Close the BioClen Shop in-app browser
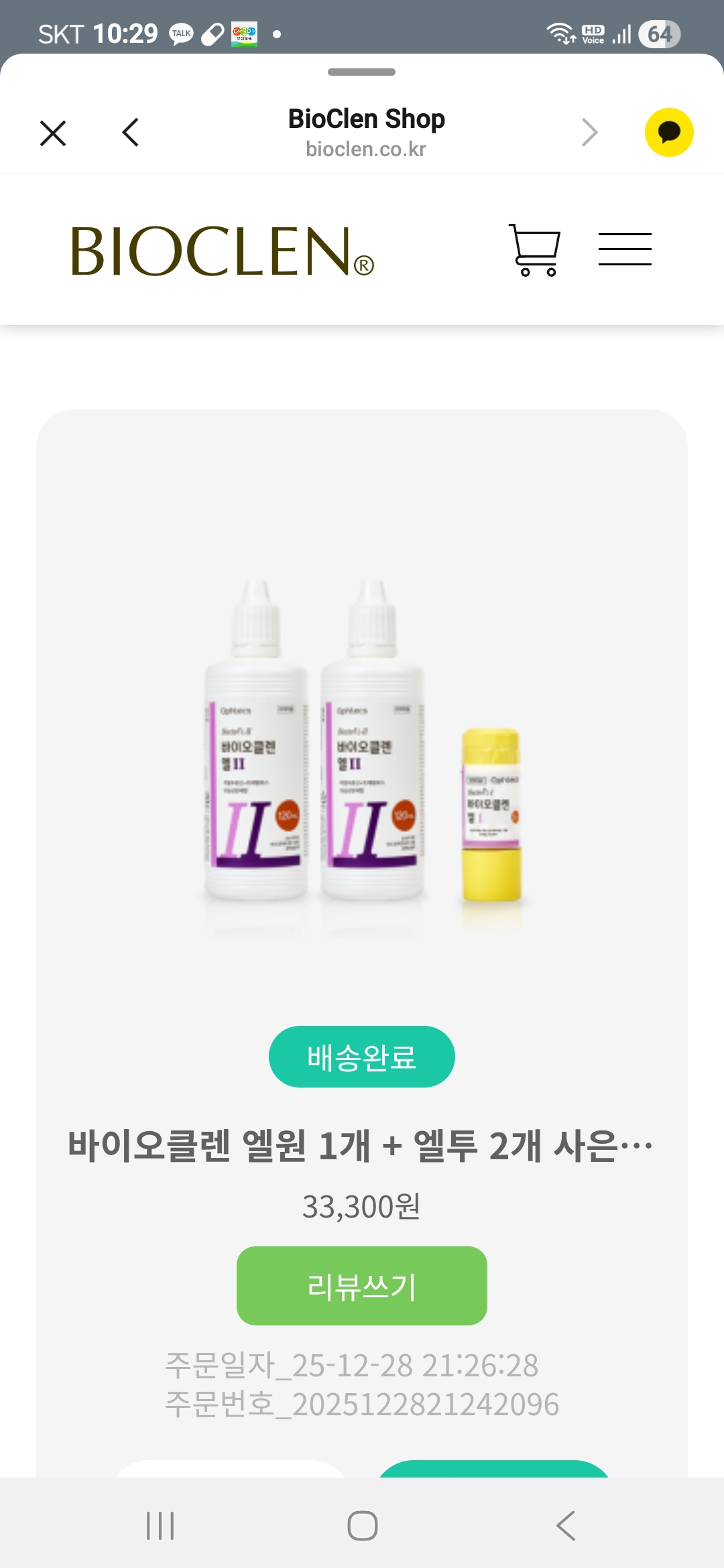724x1568 pixels. pyautogui.click(x=53, y=133)
